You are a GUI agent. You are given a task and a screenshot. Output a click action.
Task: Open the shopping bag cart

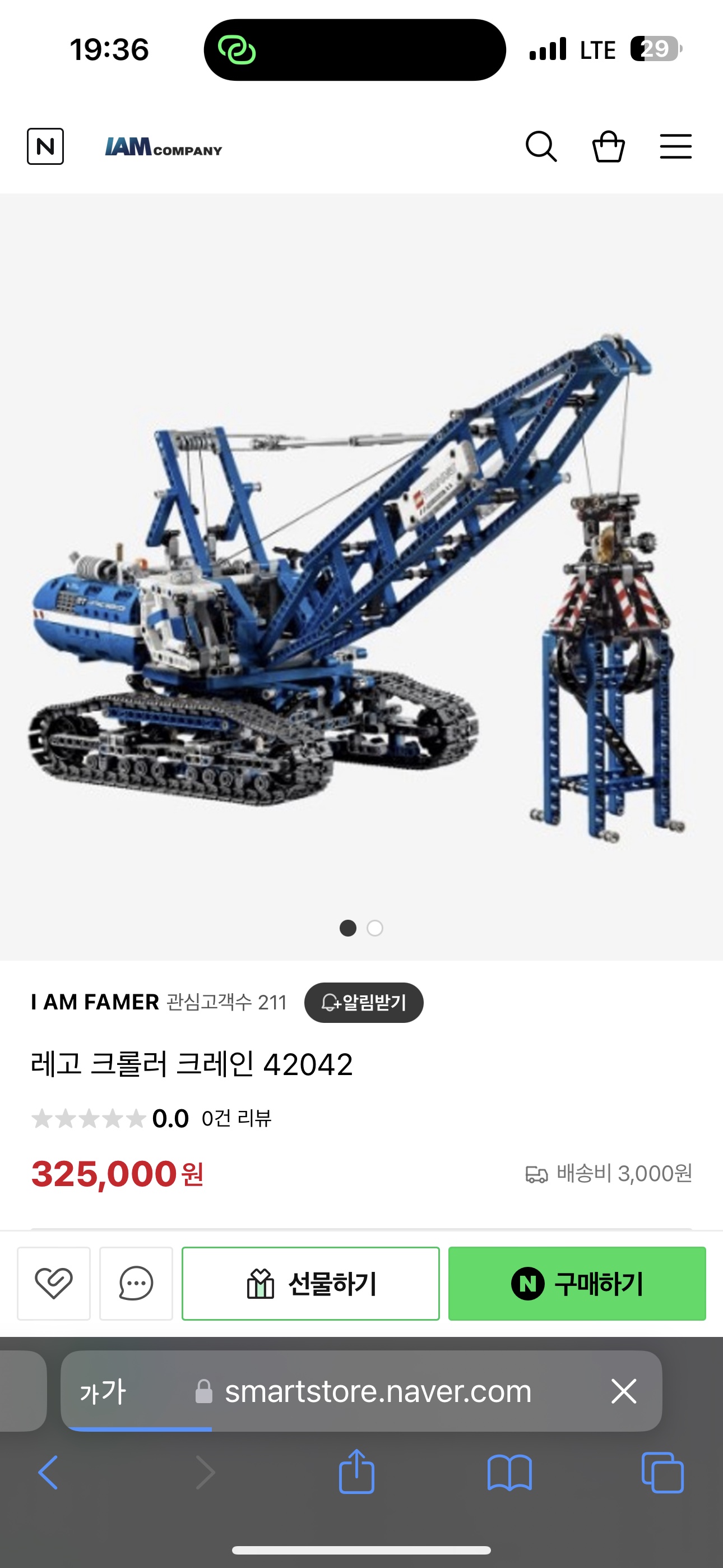click(609, 147)
